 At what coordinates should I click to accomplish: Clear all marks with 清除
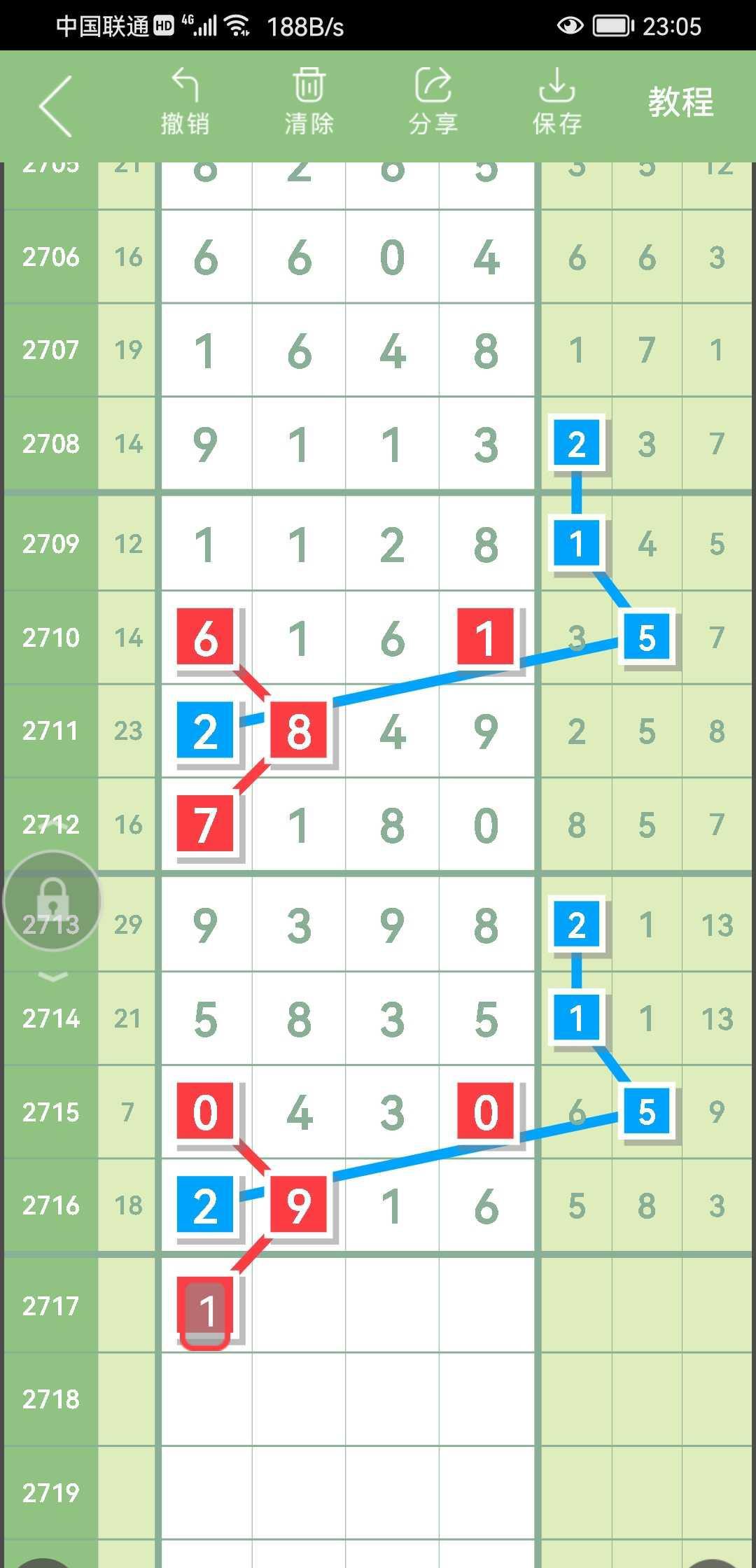[x=309, y=102]
